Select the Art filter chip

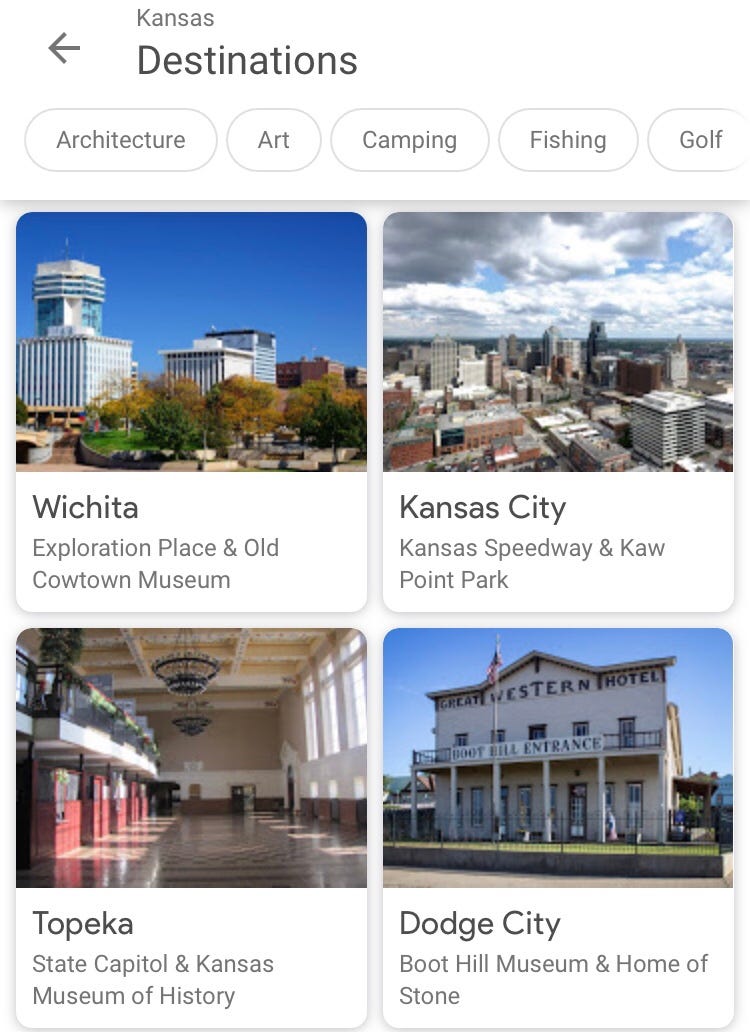(x=274, y=140)
